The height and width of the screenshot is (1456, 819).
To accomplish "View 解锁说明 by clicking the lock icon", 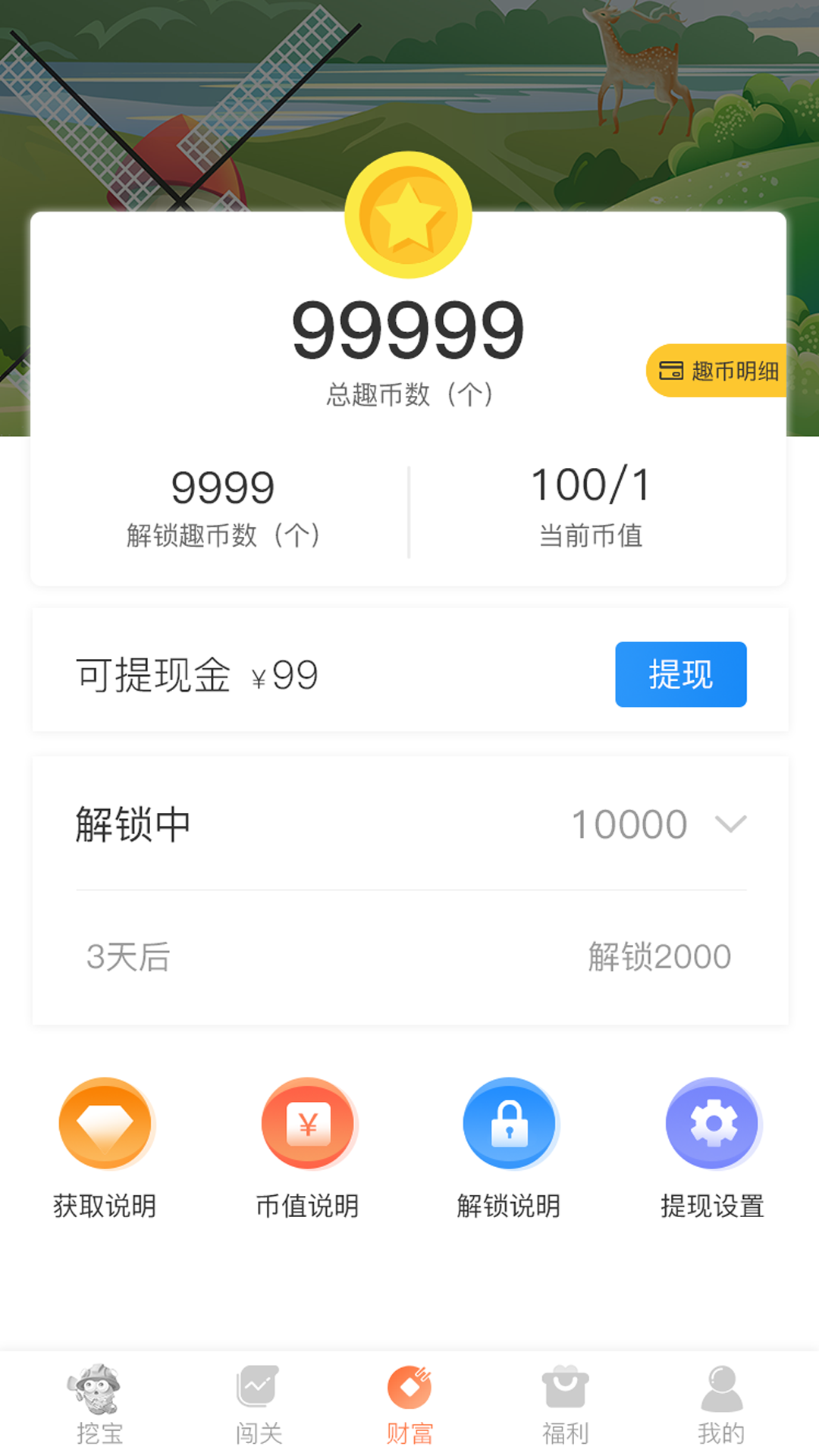I will click(510, 1123).
